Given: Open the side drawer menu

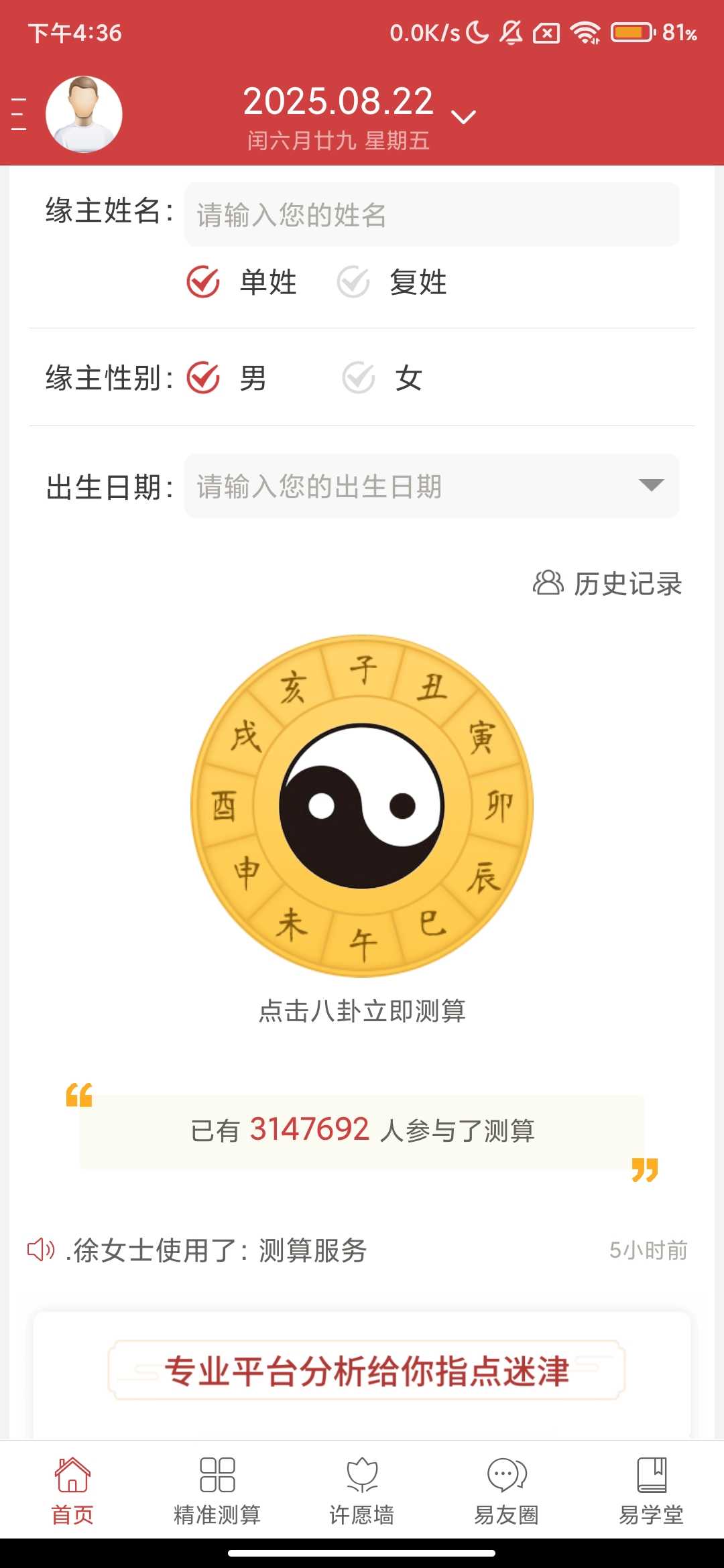Looking at the screenshot, I should (19, 114).
